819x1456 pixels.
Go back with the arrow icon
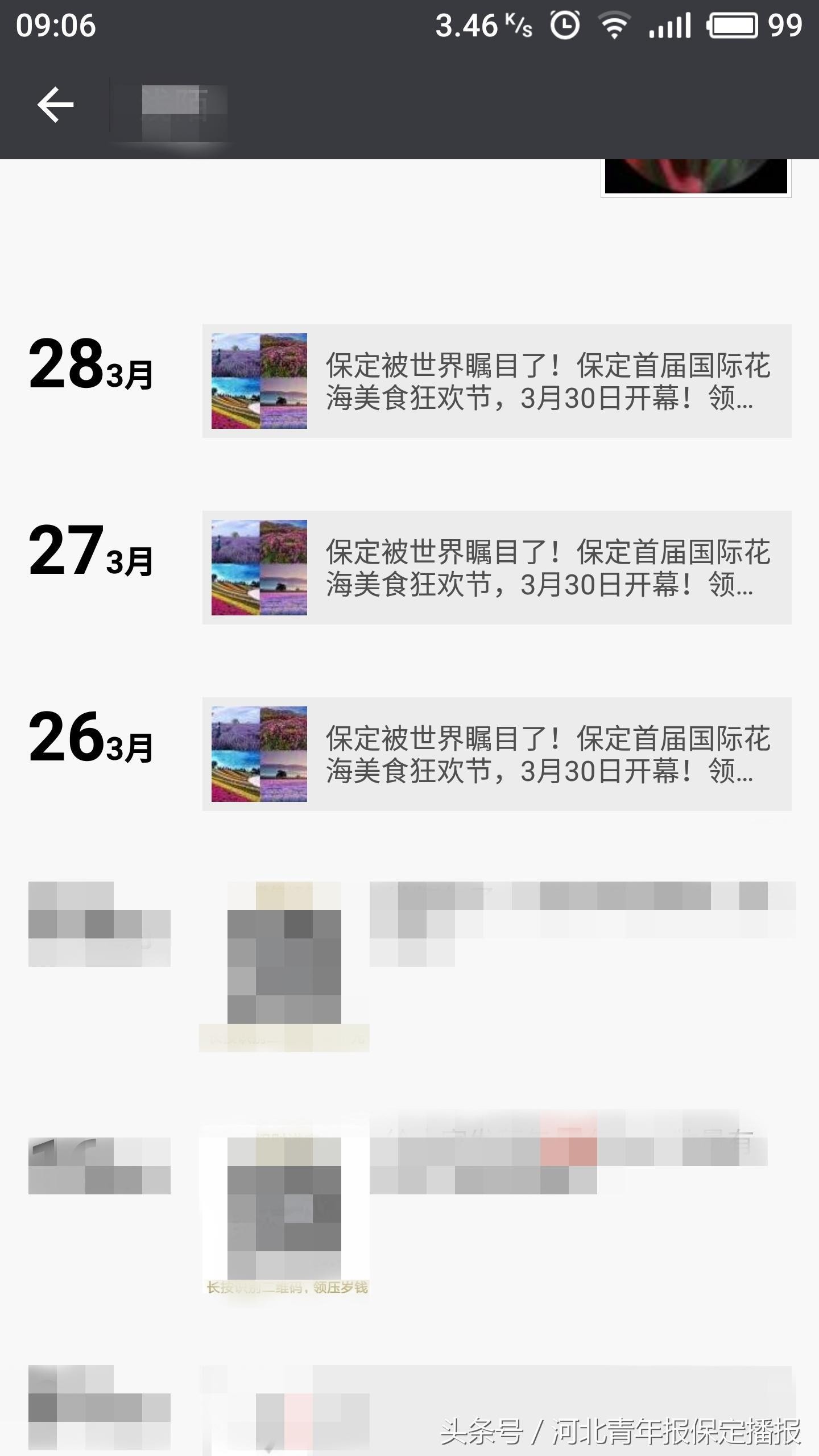[x=55, y=105]
